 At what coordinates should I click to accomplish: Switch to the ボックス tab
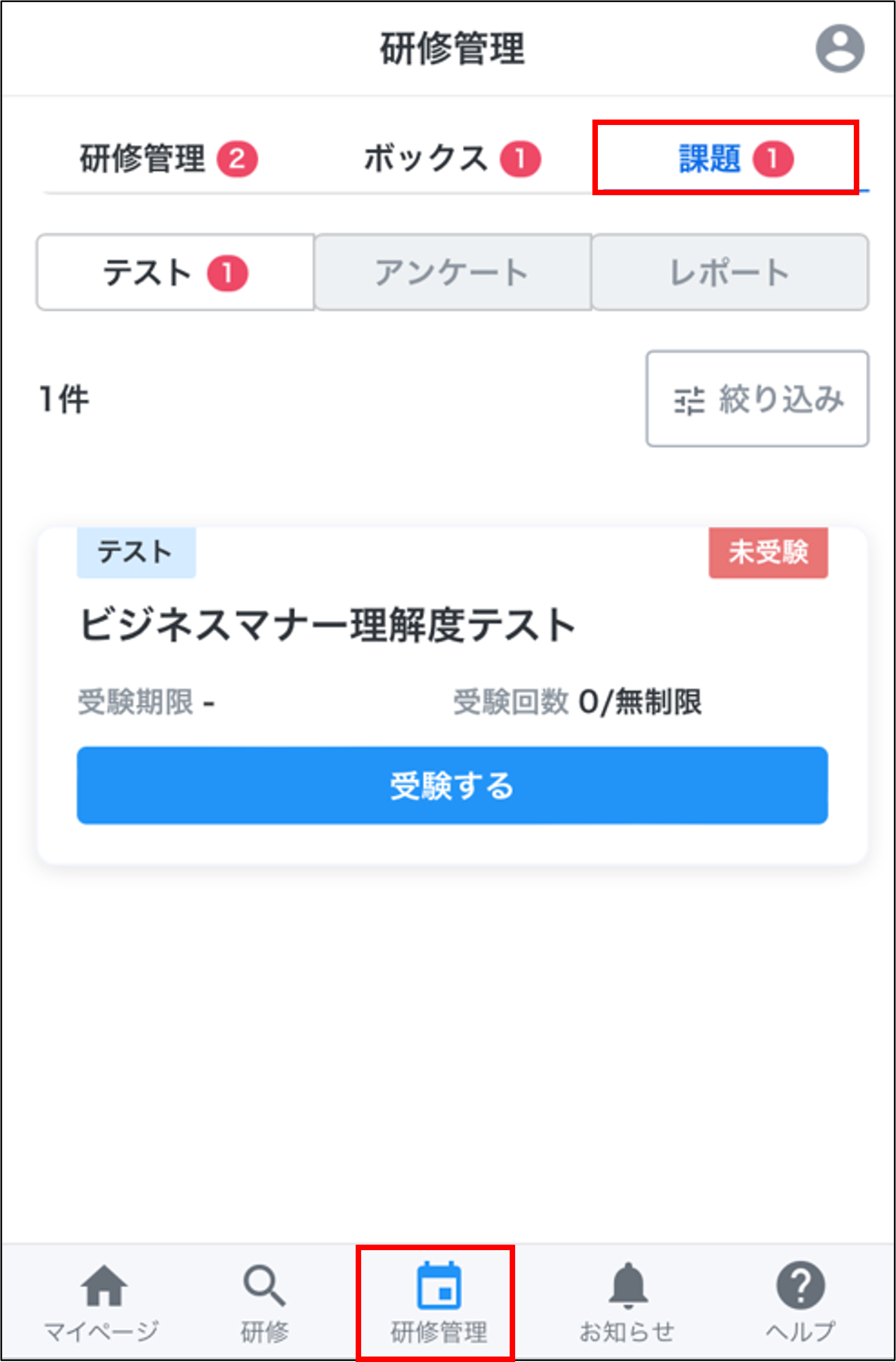point(452,158)
